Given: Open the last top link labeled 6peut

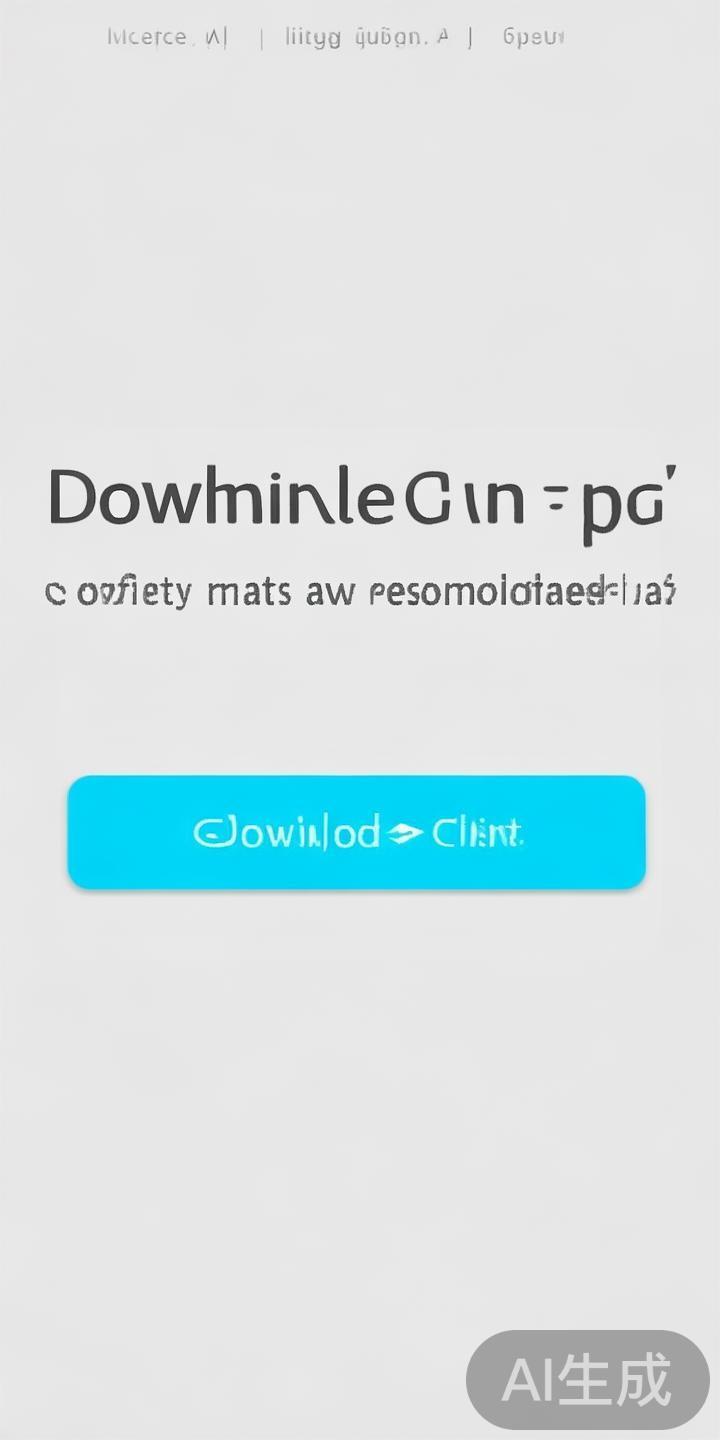Looking at the screenshot, I should click(x=533, y=38).
